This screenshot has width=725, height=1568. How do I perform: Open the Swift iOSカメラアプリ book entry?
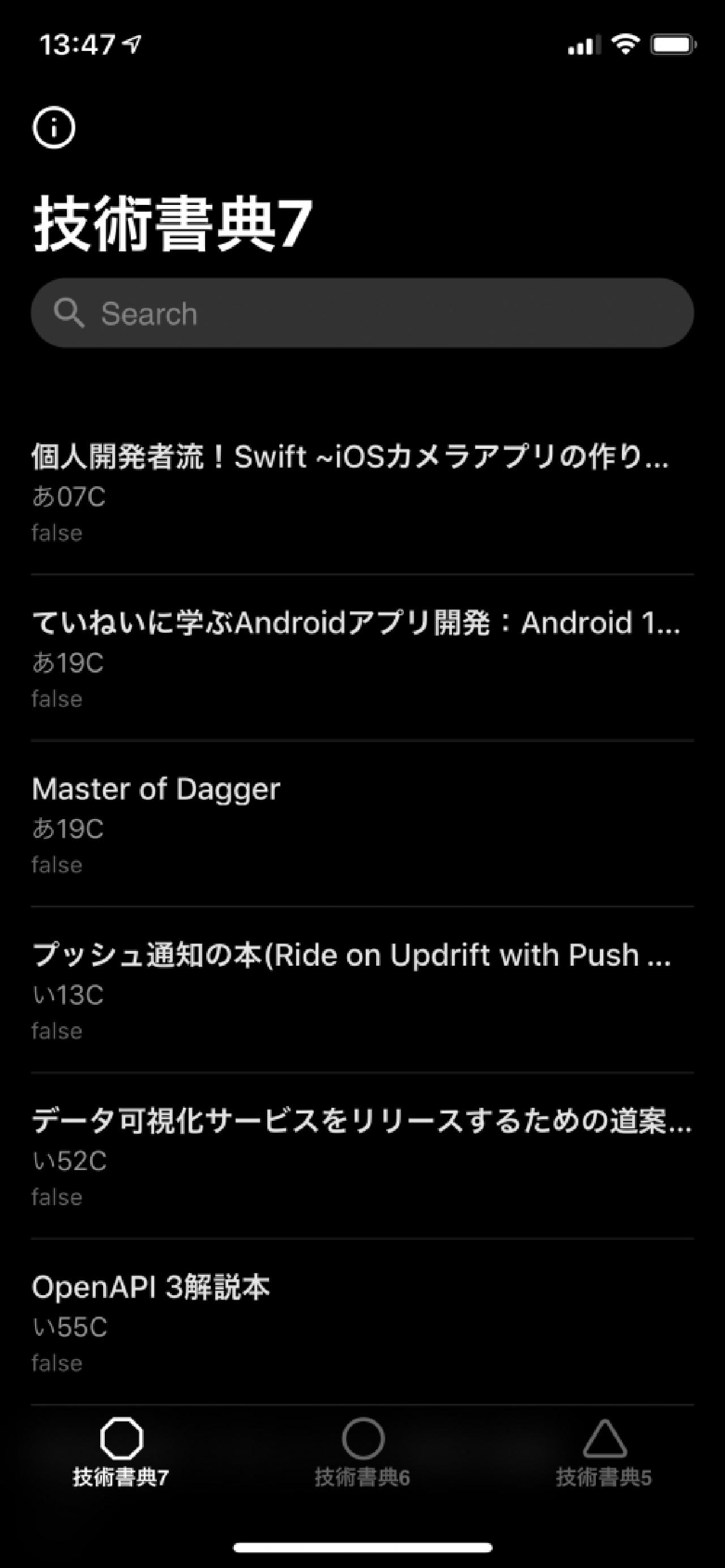click(362, 492)
